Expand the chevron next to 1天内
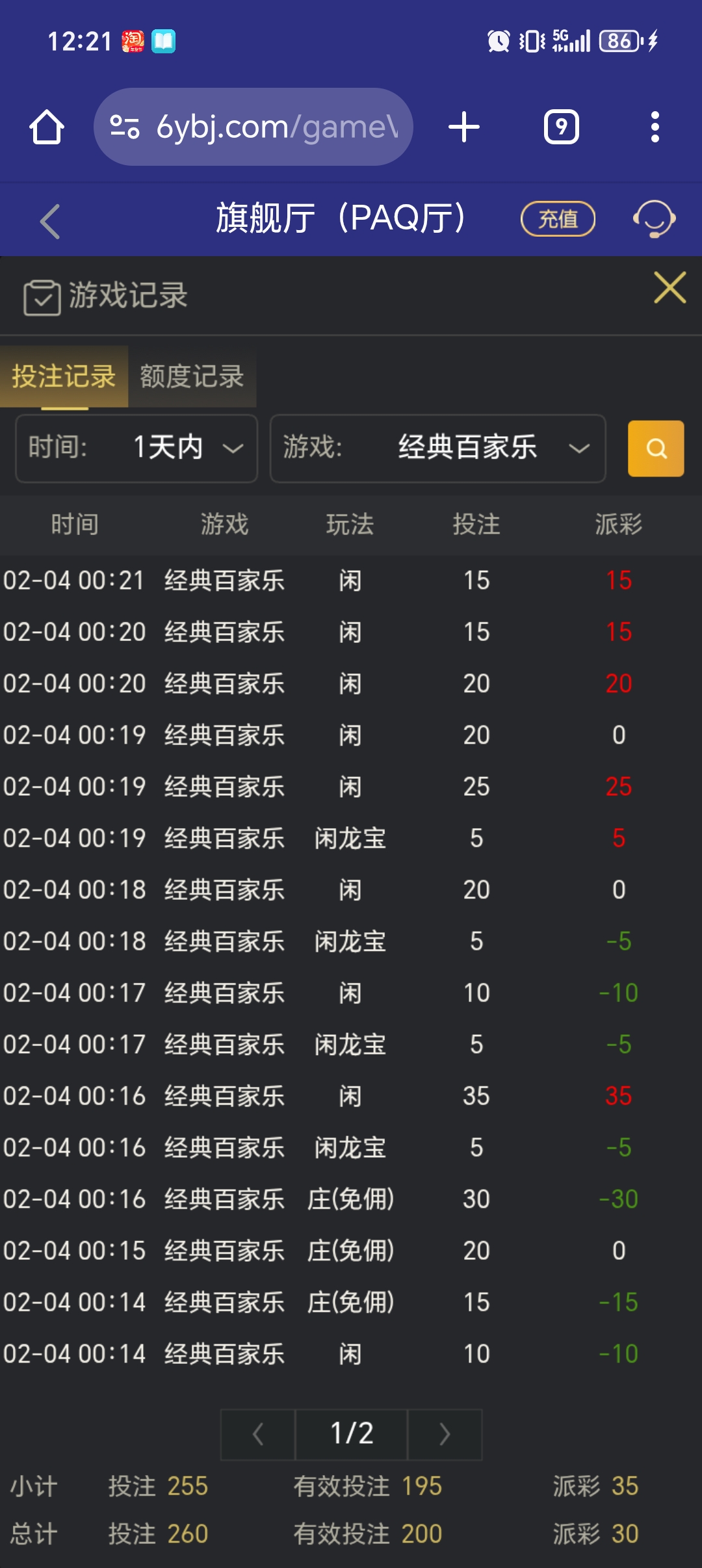Screen dimensions: 702x1568 coord(234,449)
